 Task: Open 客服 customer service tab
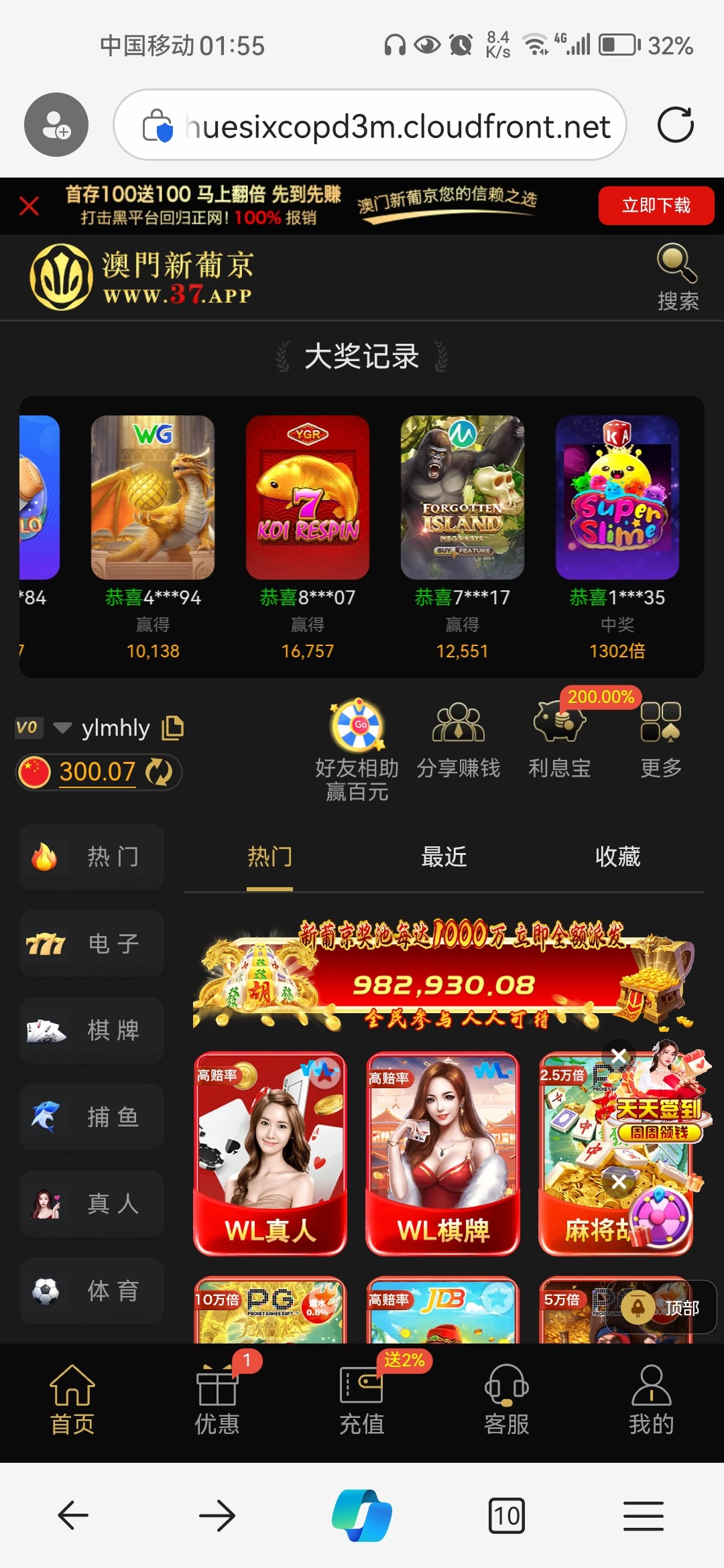pyautogui.click(x=507, y=1399)
